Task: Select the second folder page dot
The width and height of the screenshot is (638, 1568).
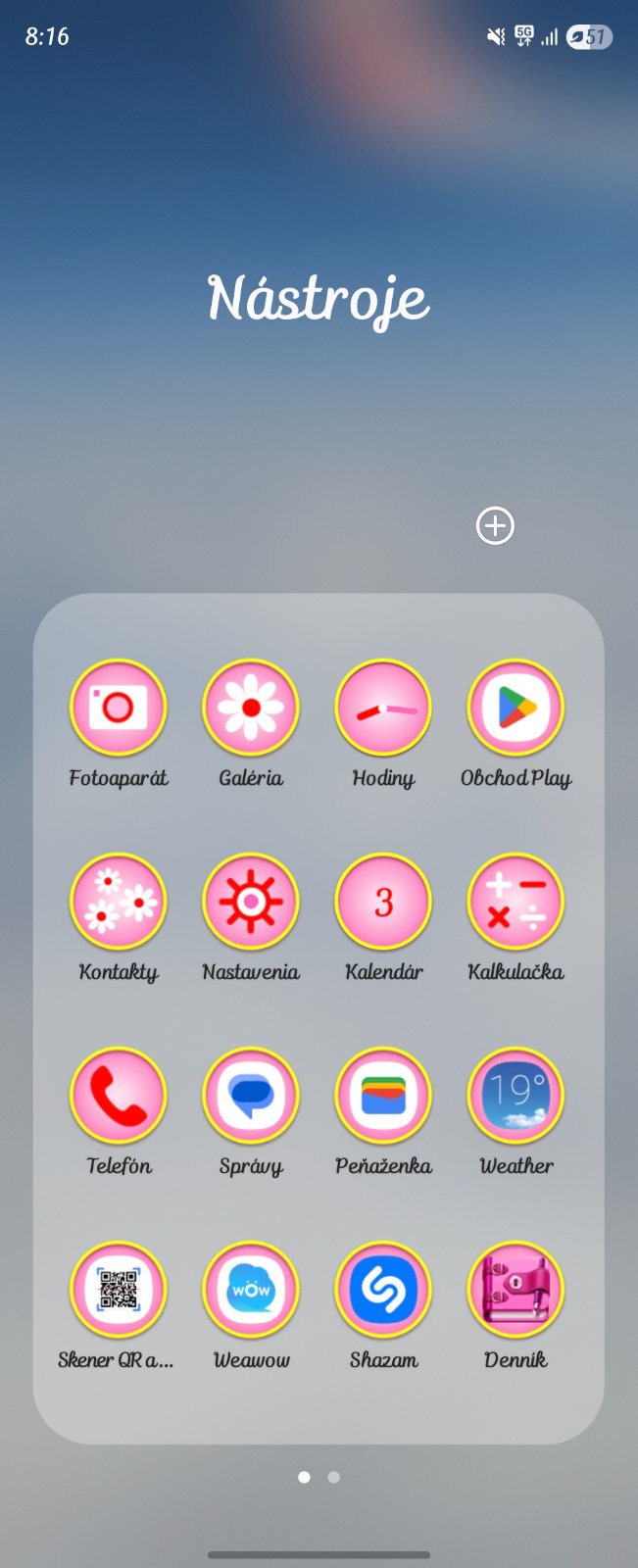Action: (334, 1477)
